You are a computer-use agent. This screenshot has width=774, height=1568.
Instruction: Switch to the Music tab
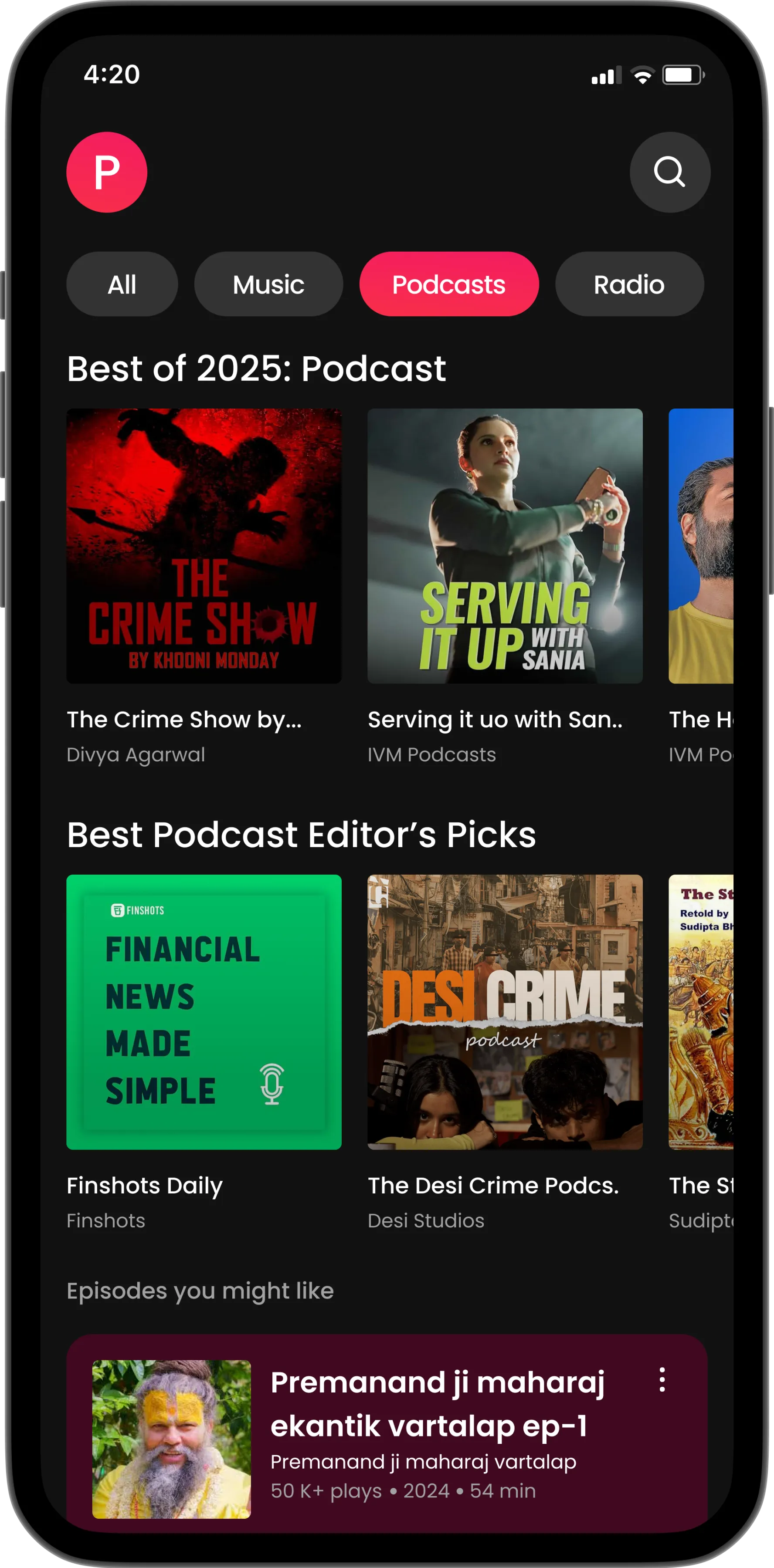click(x=268, y=284)
